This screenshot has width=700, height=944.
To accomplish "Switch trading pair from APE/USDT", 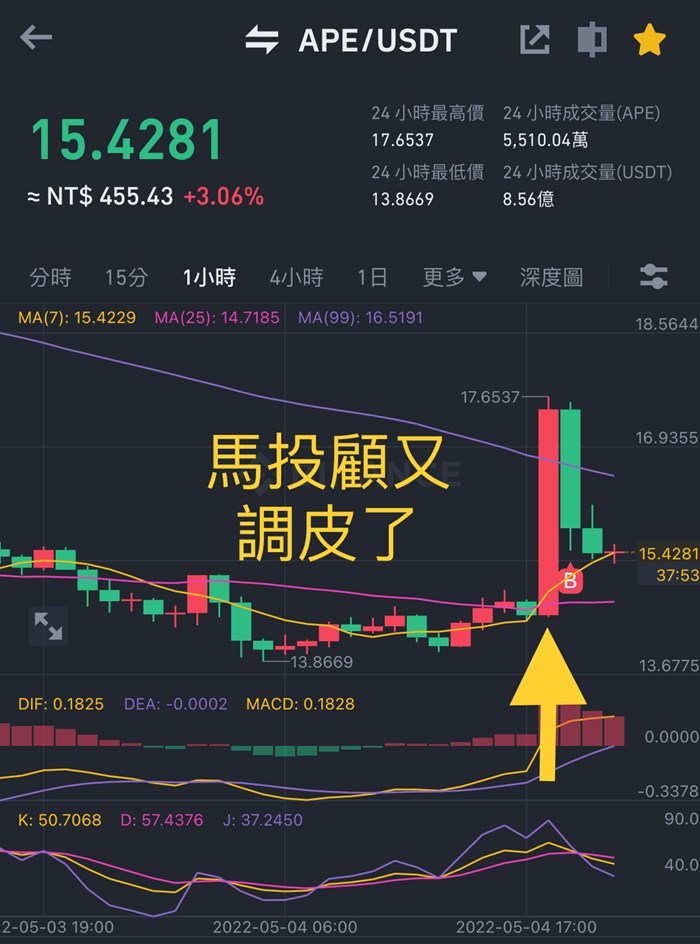I will click(263, 40).
